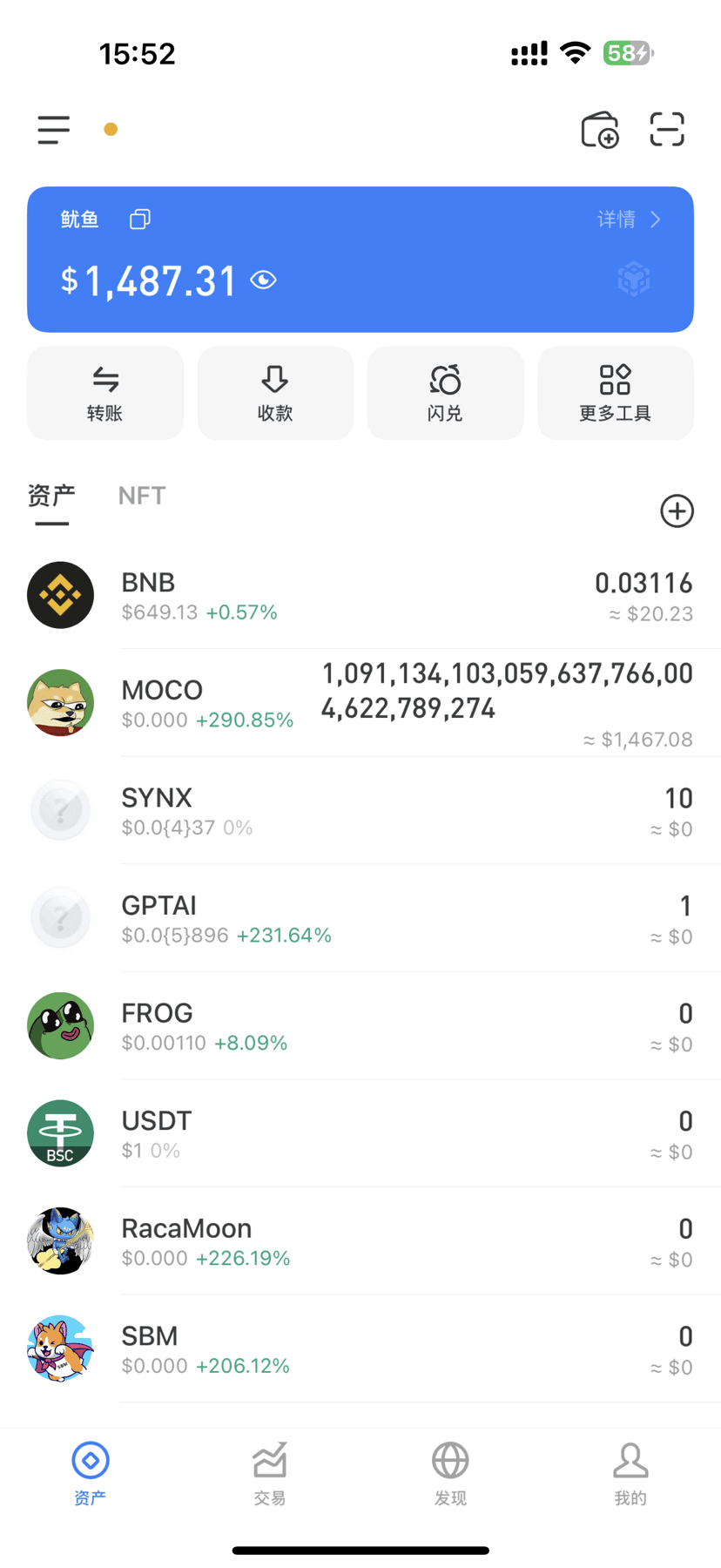Open the 我的 profile tab
The image size is (721, 1568).
click(630, 1474)
